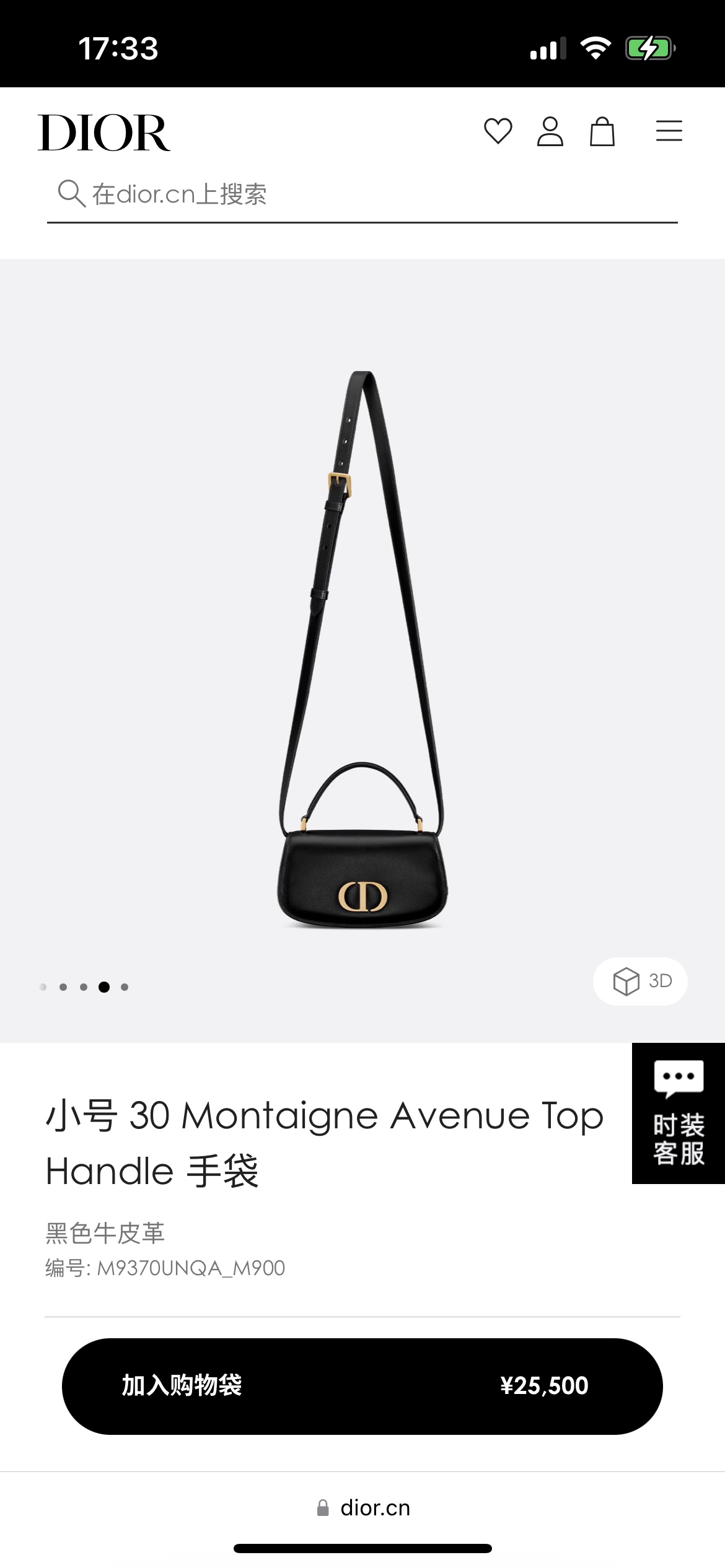Open the 时装客服 fashion customer service chat

click(x=678, y=1113)
